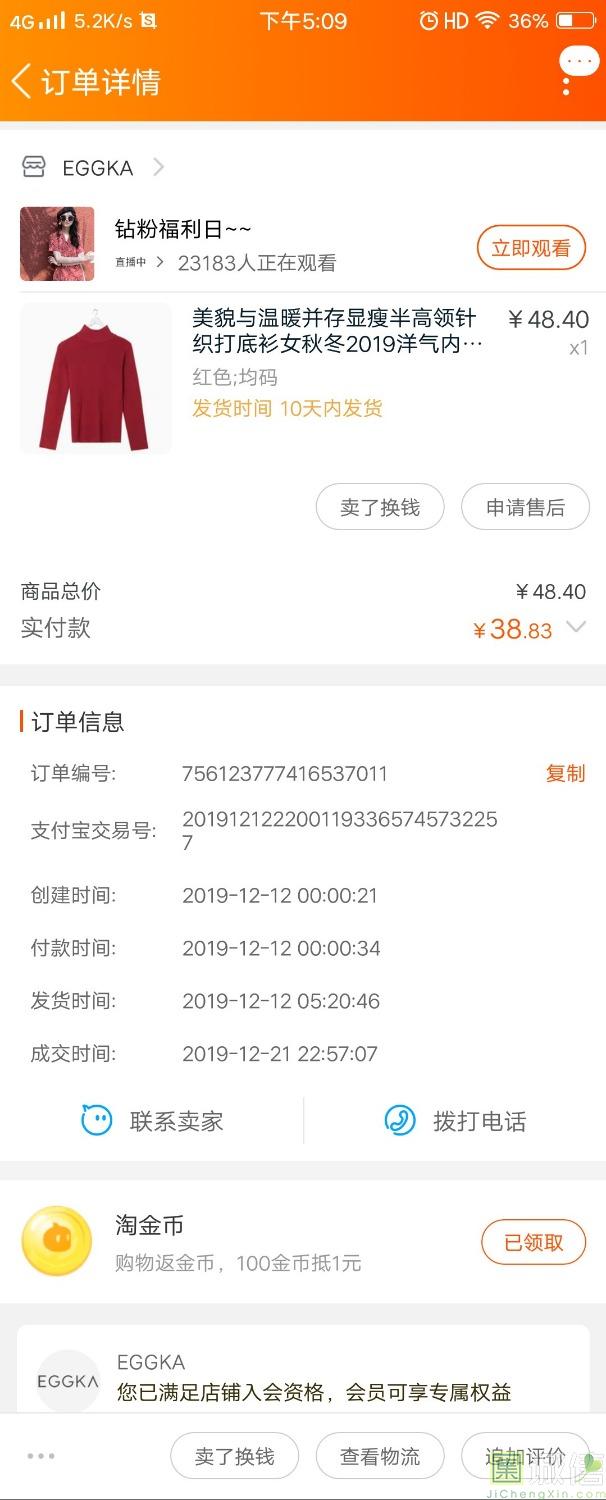
Task: Open the three-dot more options in bottom bar
Action: coord(41,1456)
